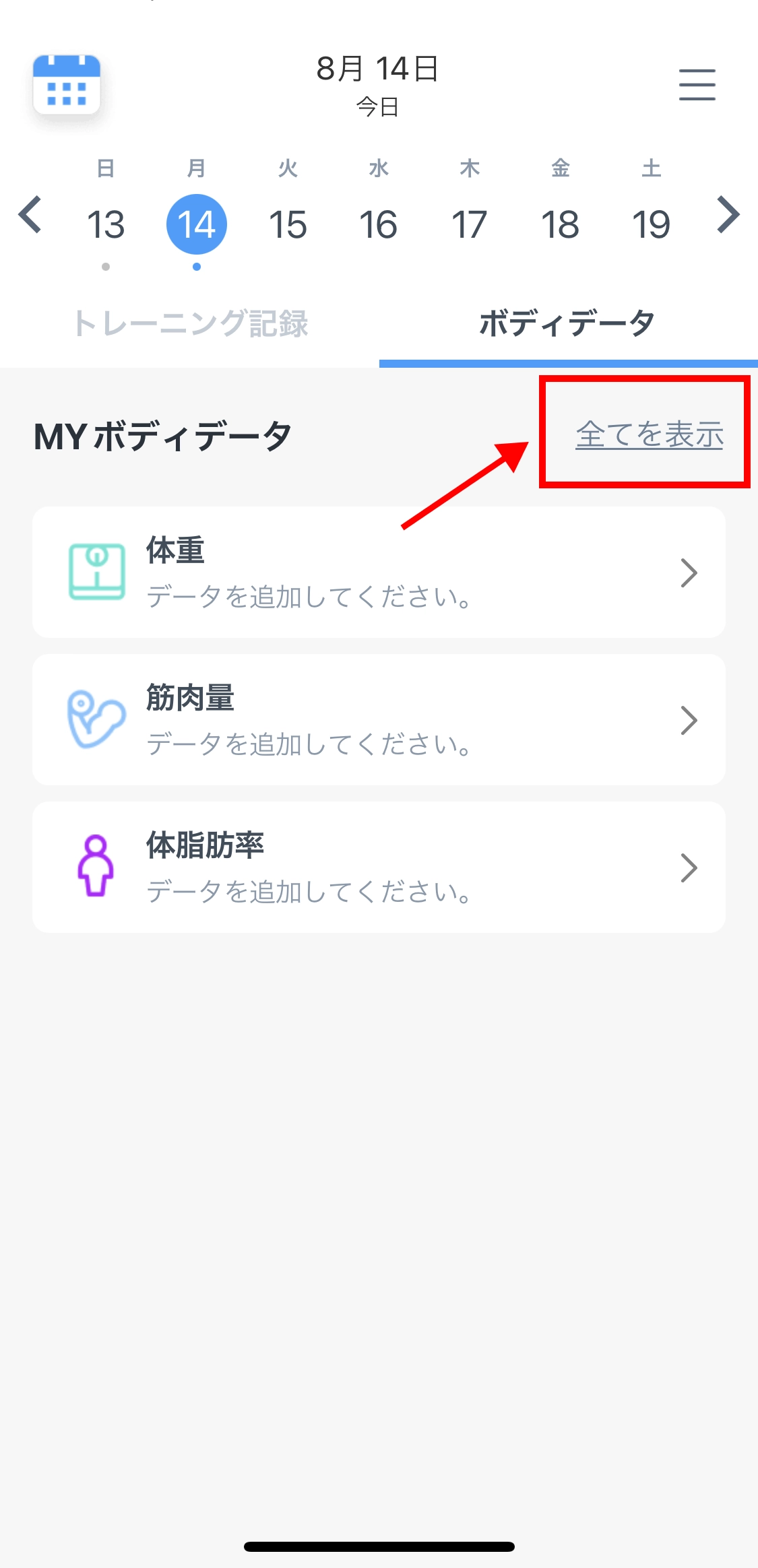Tap the 全てを表示 link
The width and height of the screenshot is (758, 1568).
tap(650, 434)
